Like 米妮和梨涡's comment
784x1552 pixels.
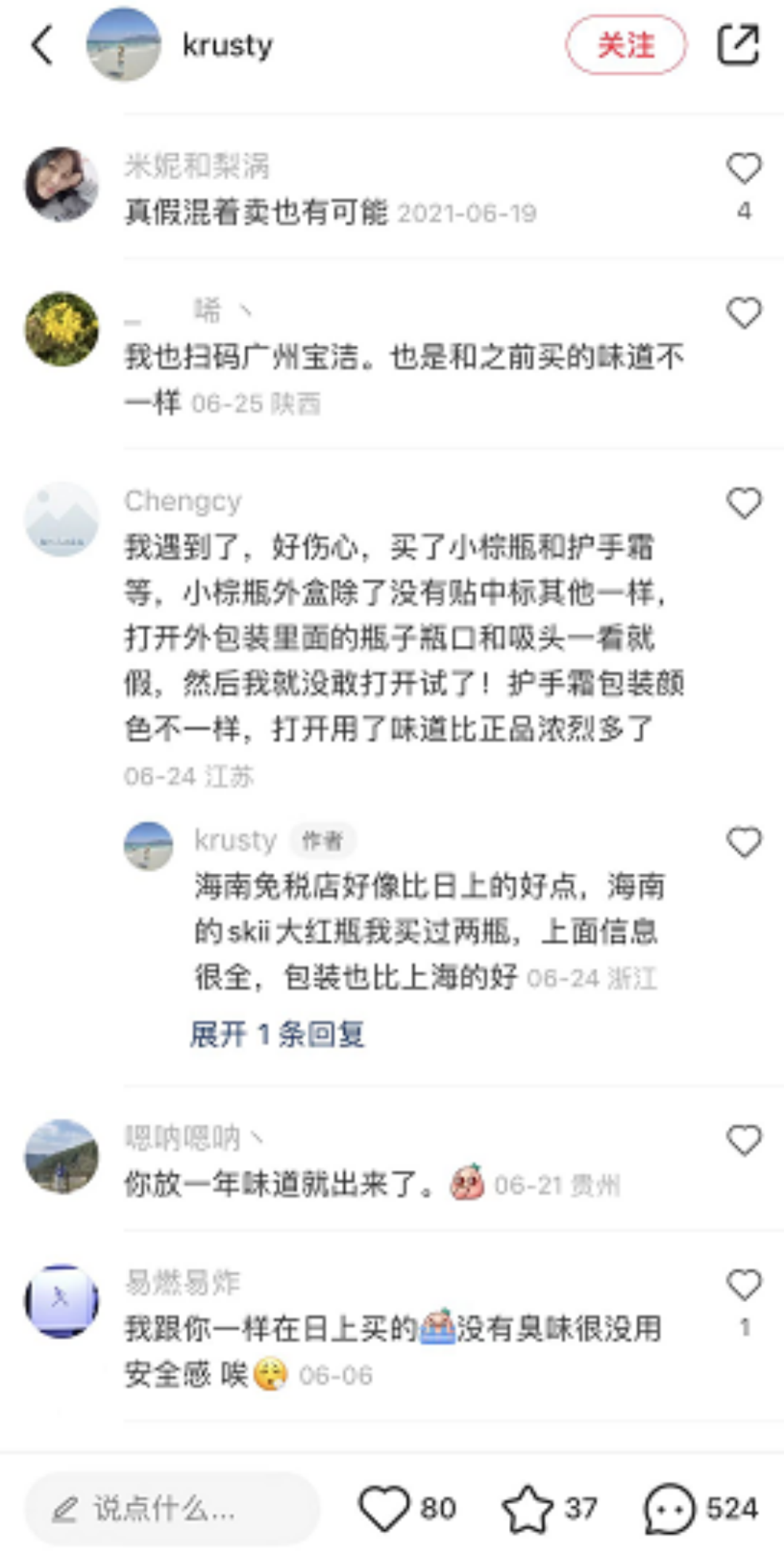coord(743,169)
